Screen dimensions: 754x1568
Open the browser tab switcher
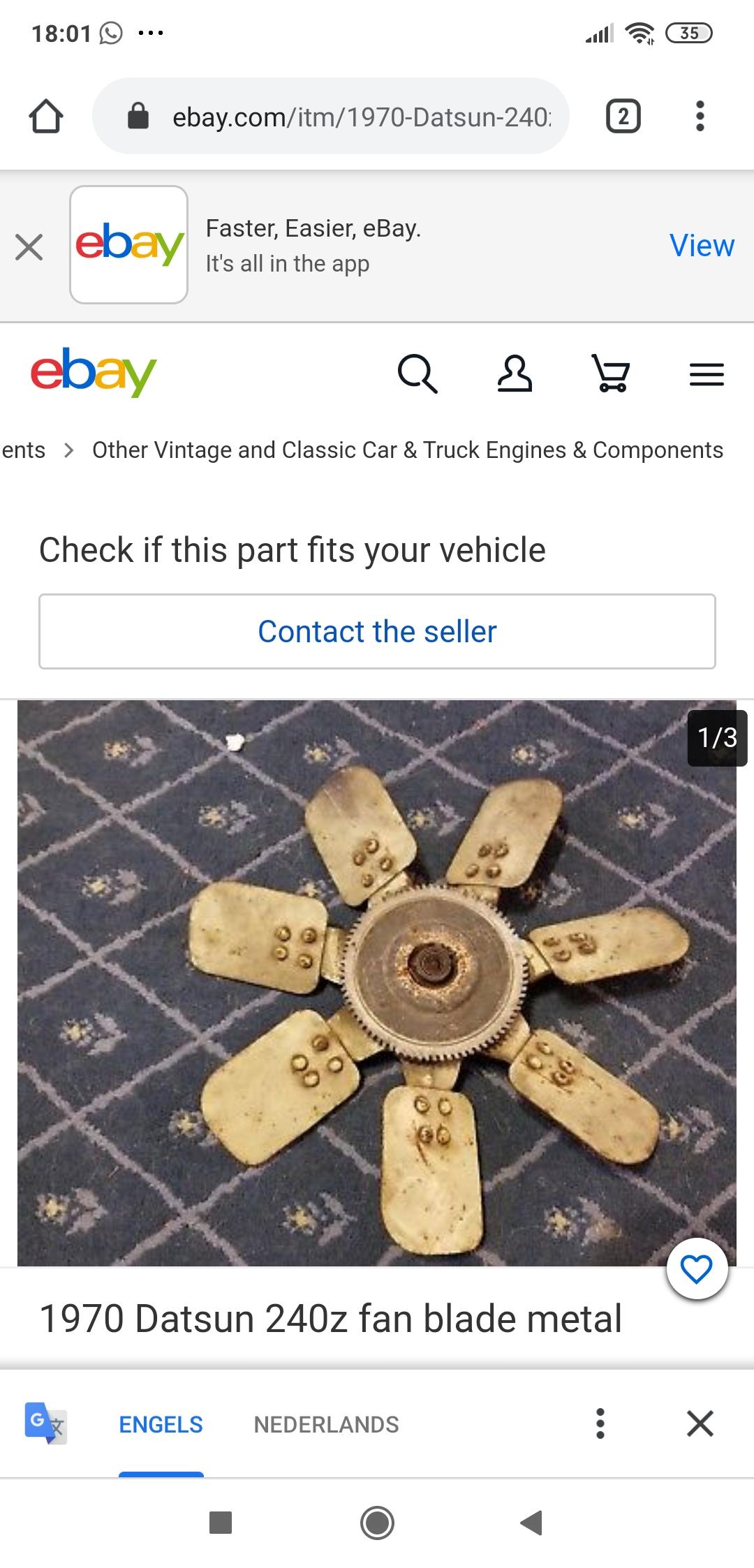coord(623,116)
